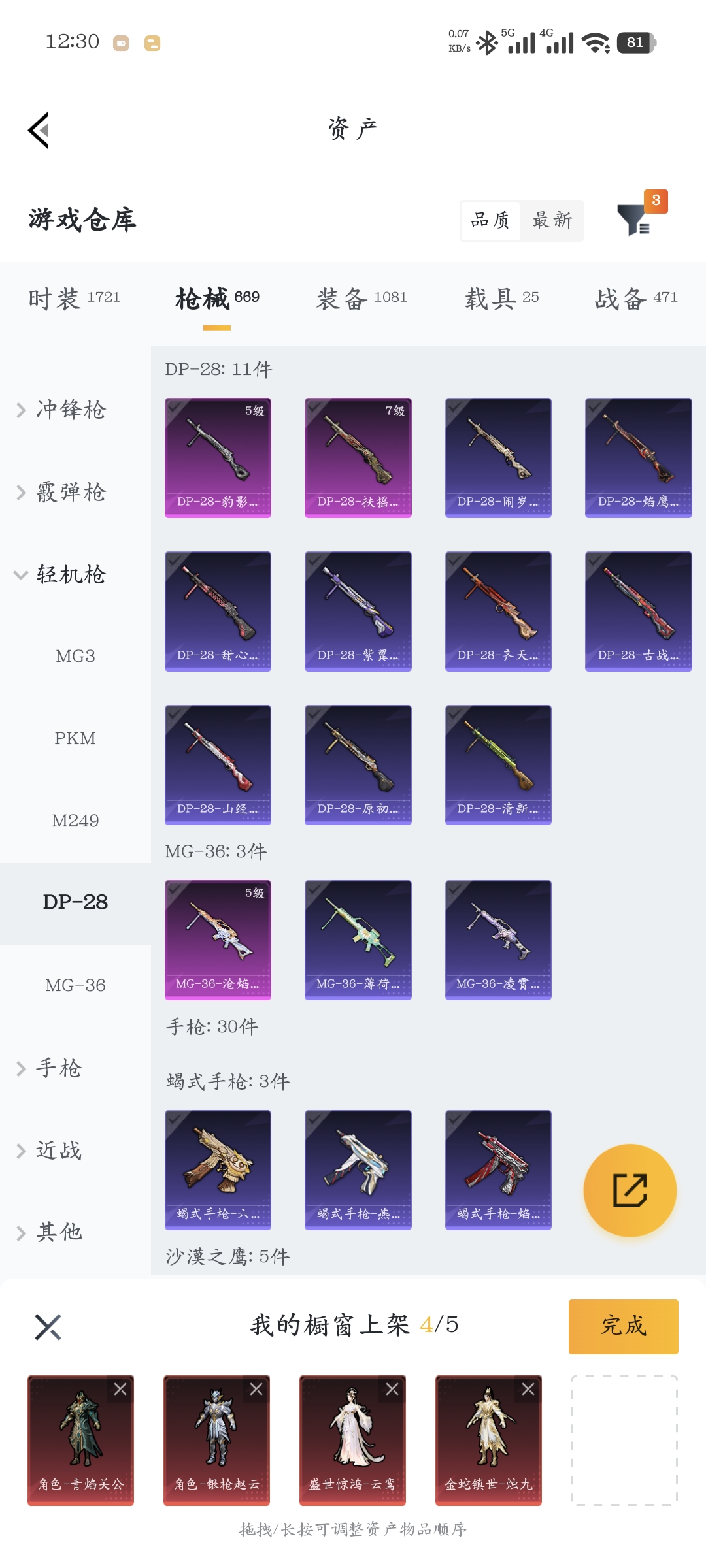Expand the 冲锋枪 category
Screen dimensions: 706x1568
(70, 410)
